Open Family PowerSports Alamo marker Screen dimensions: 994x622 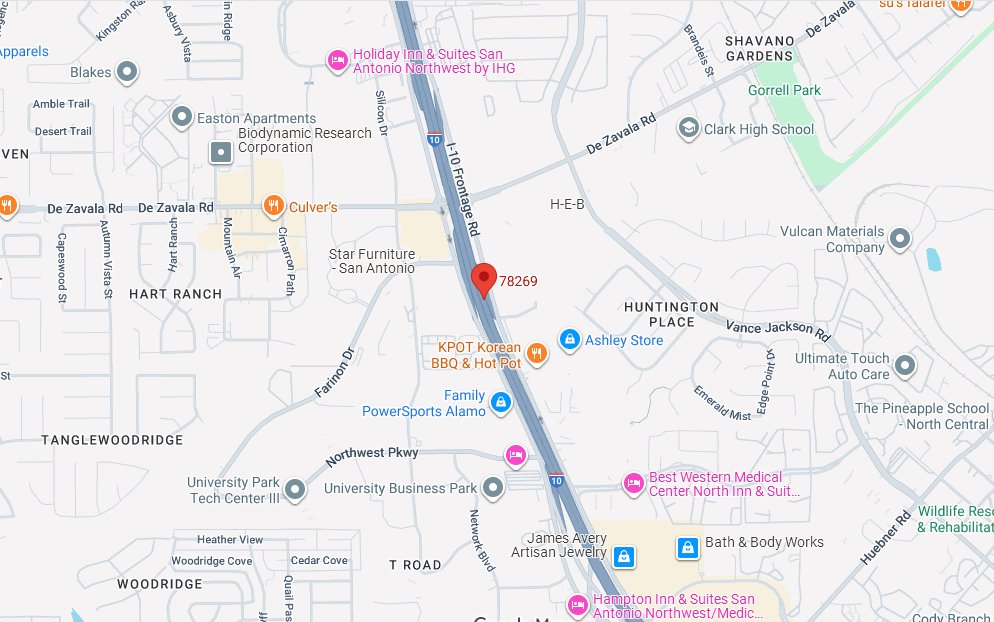tap(501, 402)
